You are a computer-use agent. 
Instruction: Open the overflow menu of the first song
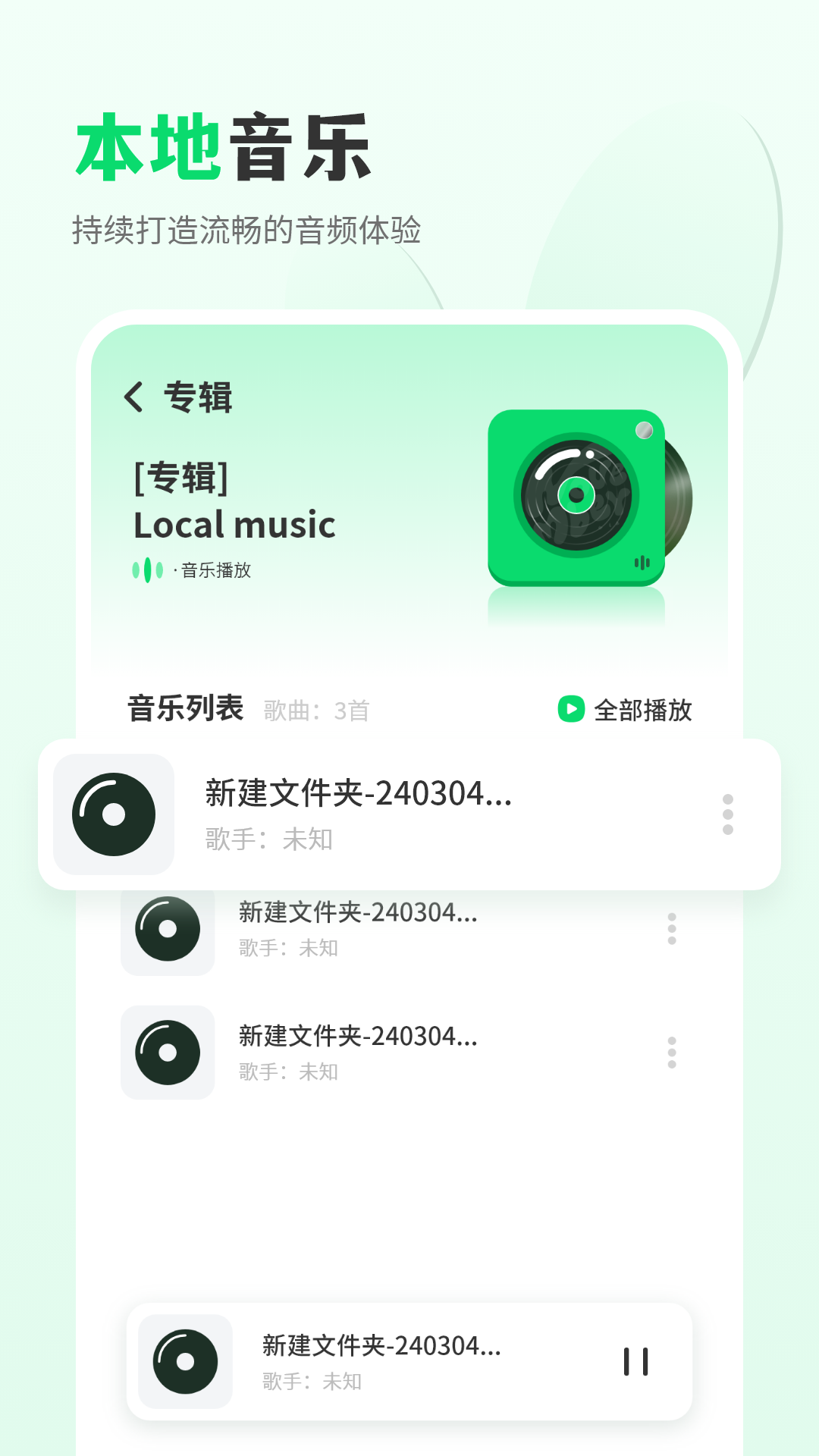pos(727,814)
